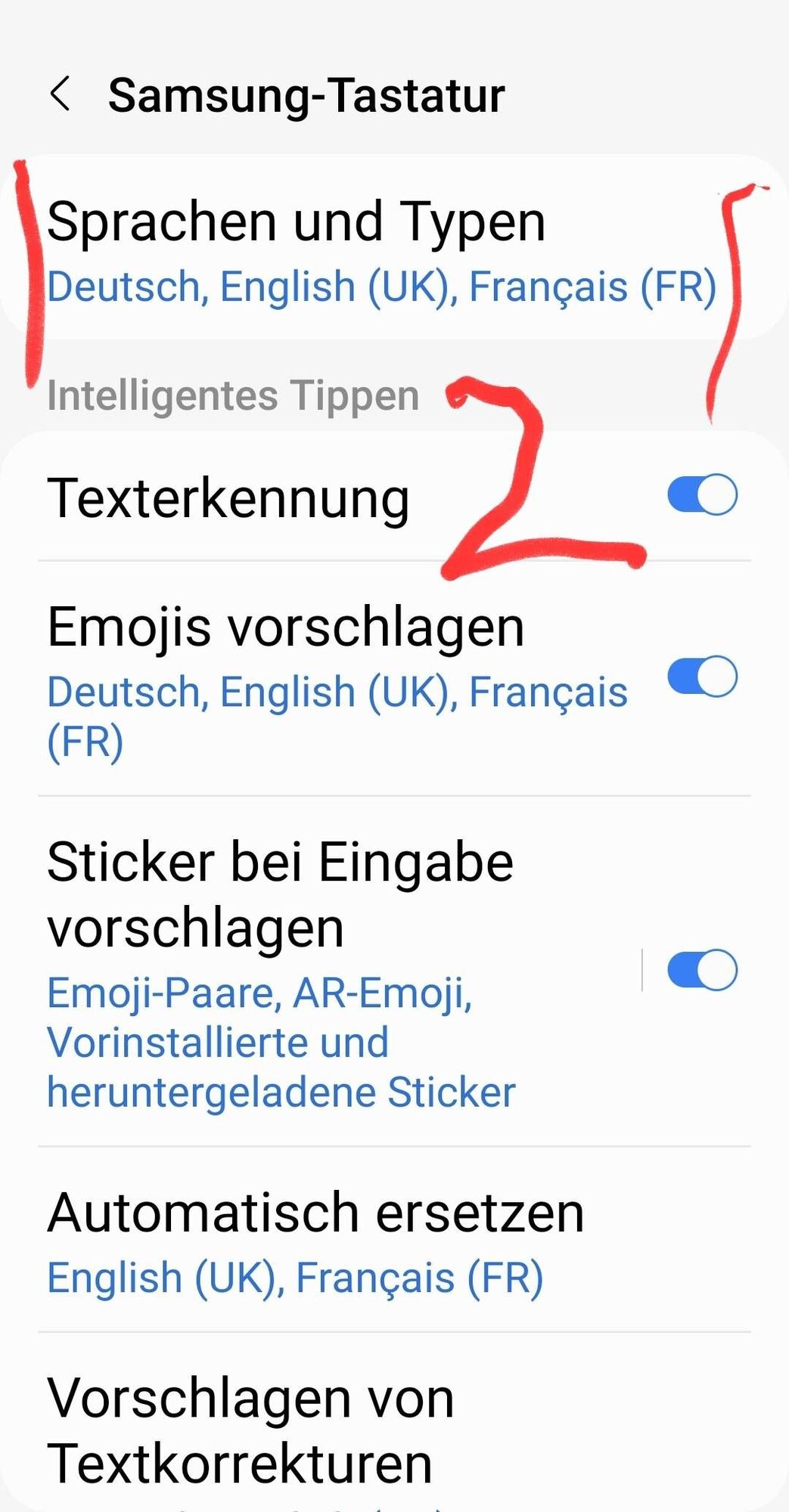Go back from Samsung-Tastatur settings
The height and width of the screenshot is (1512, 789).
tap(61, 94)
